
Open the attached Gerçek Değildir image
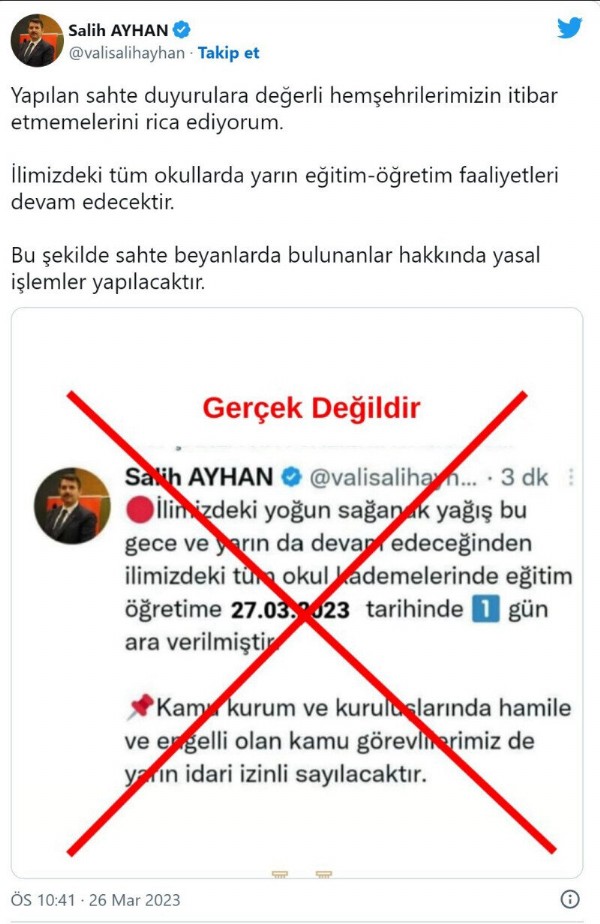pos(297,592)
